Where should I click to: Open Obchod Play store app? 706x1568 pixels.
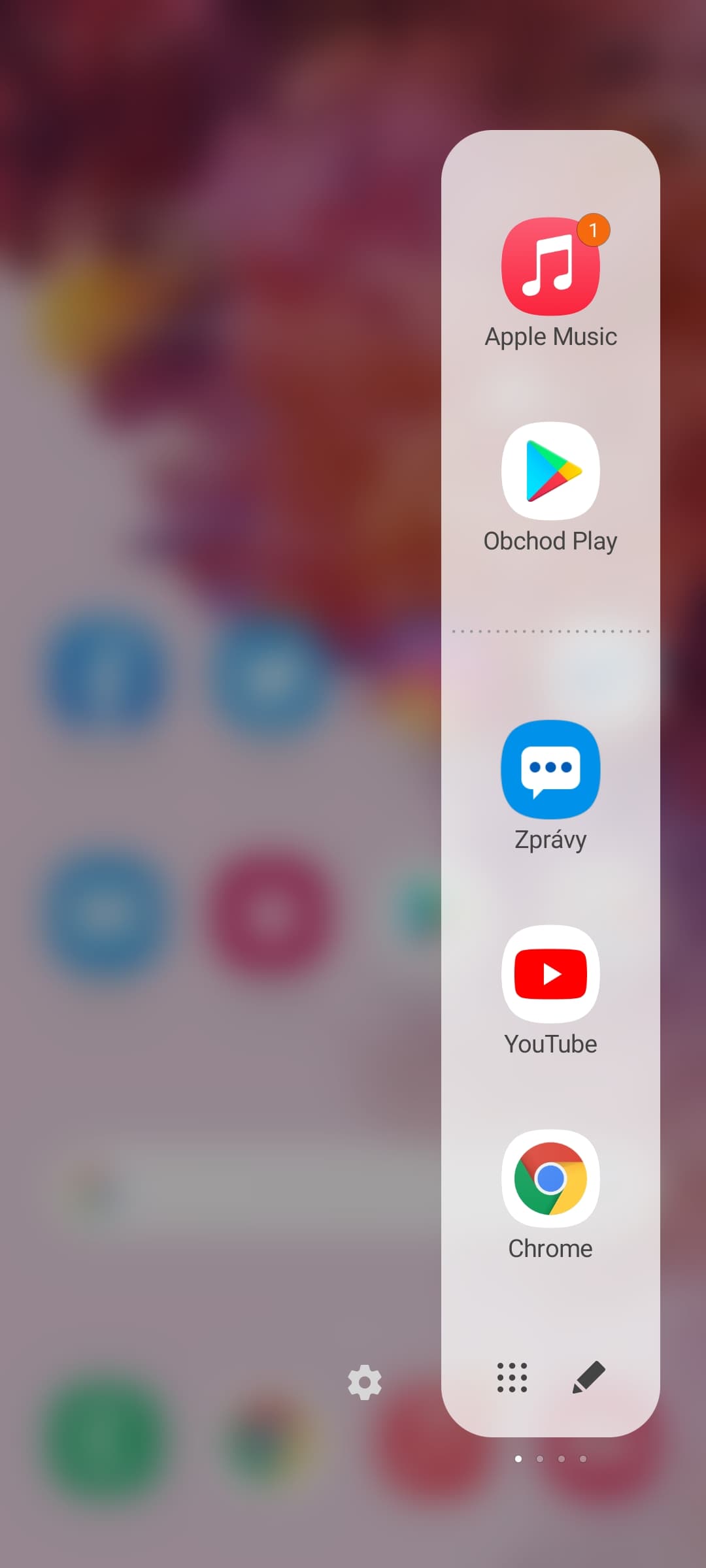tap(550, 471)
